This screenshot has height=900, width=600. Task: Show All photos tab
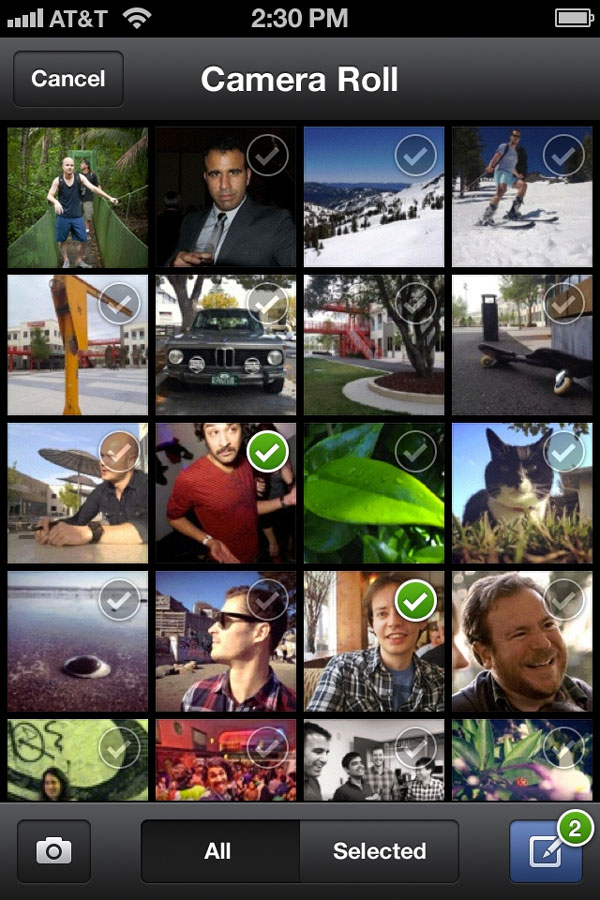point(218,851)
